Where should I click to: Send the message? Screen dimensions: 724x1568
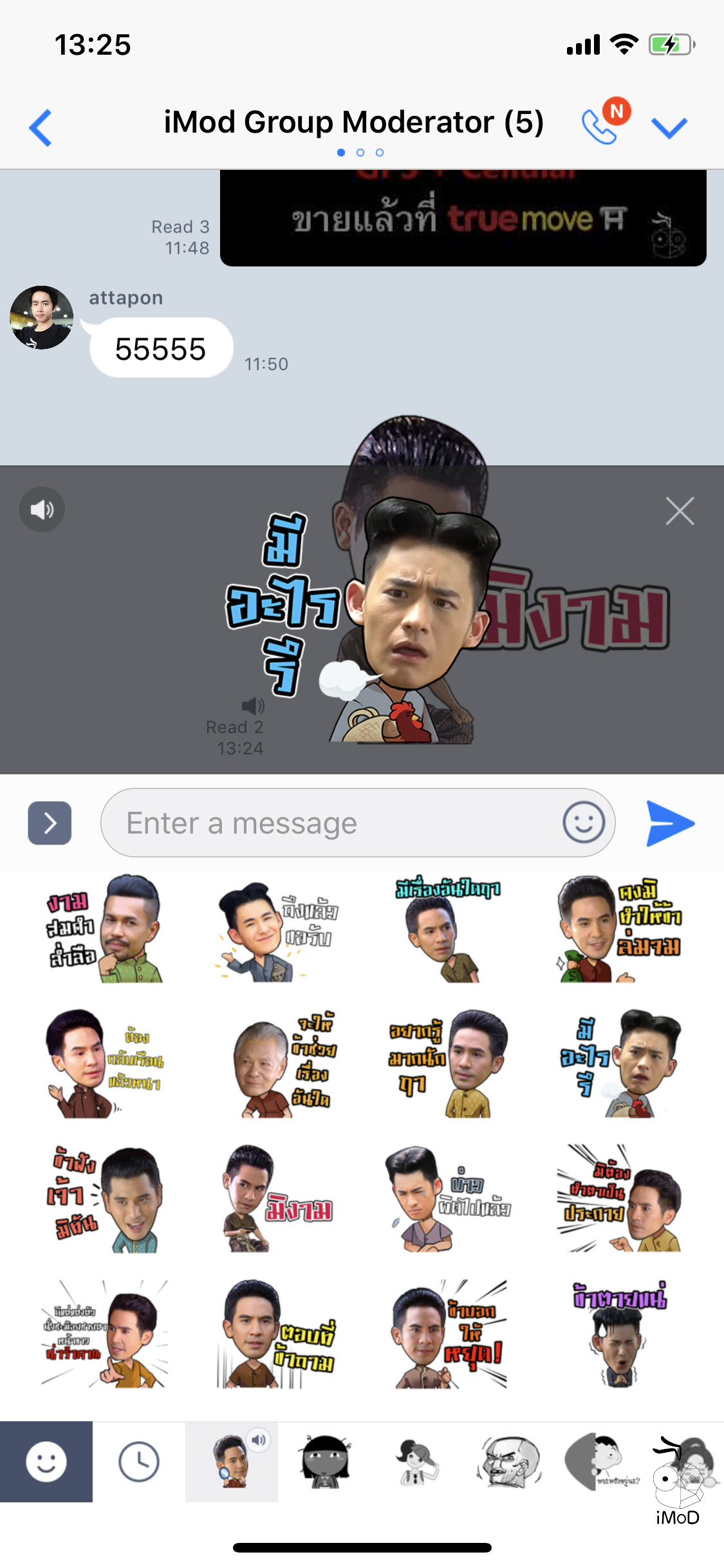tap(669, 823)
